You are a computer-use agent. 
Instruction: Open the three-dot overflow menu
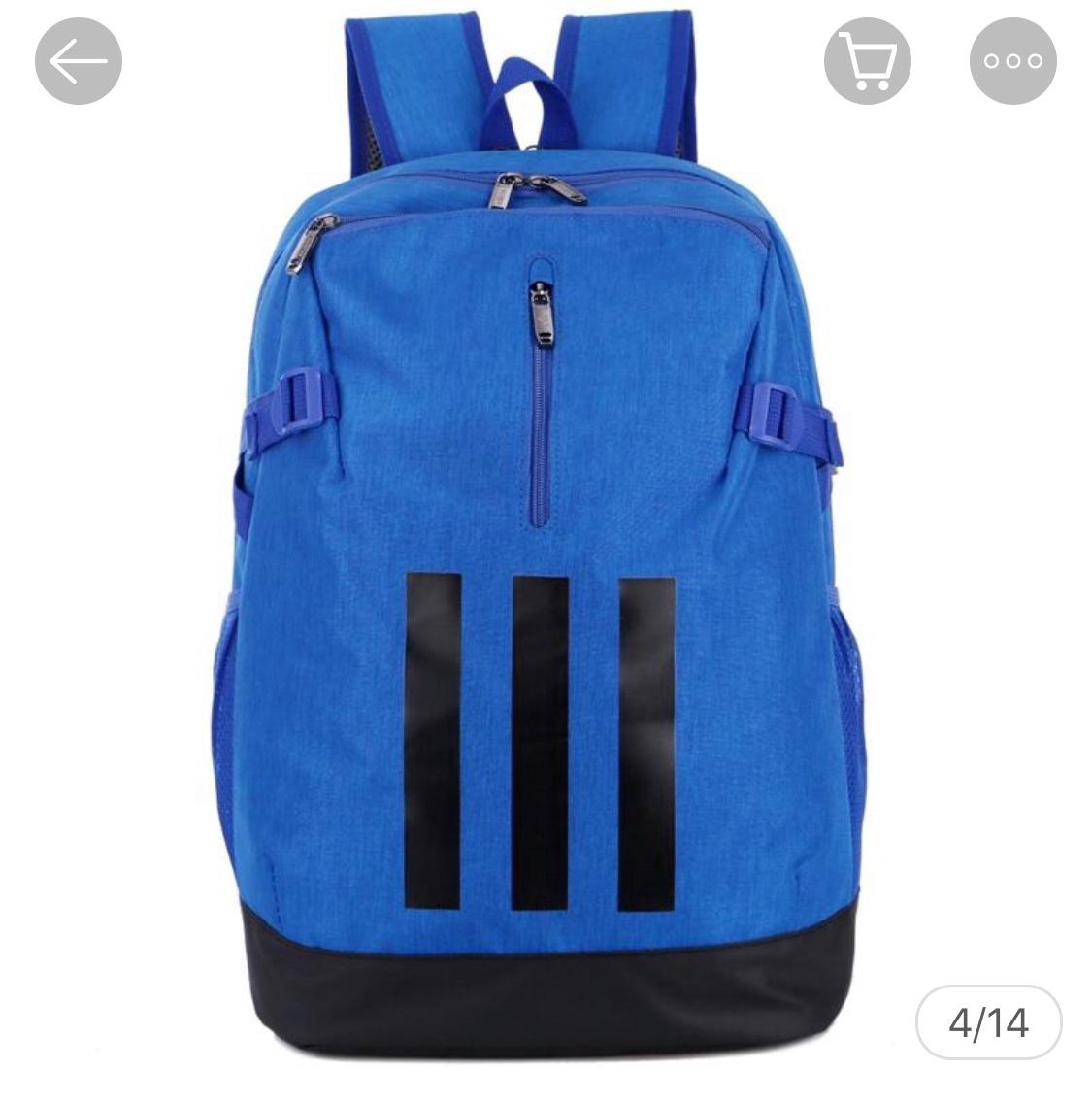point(1012,61)
